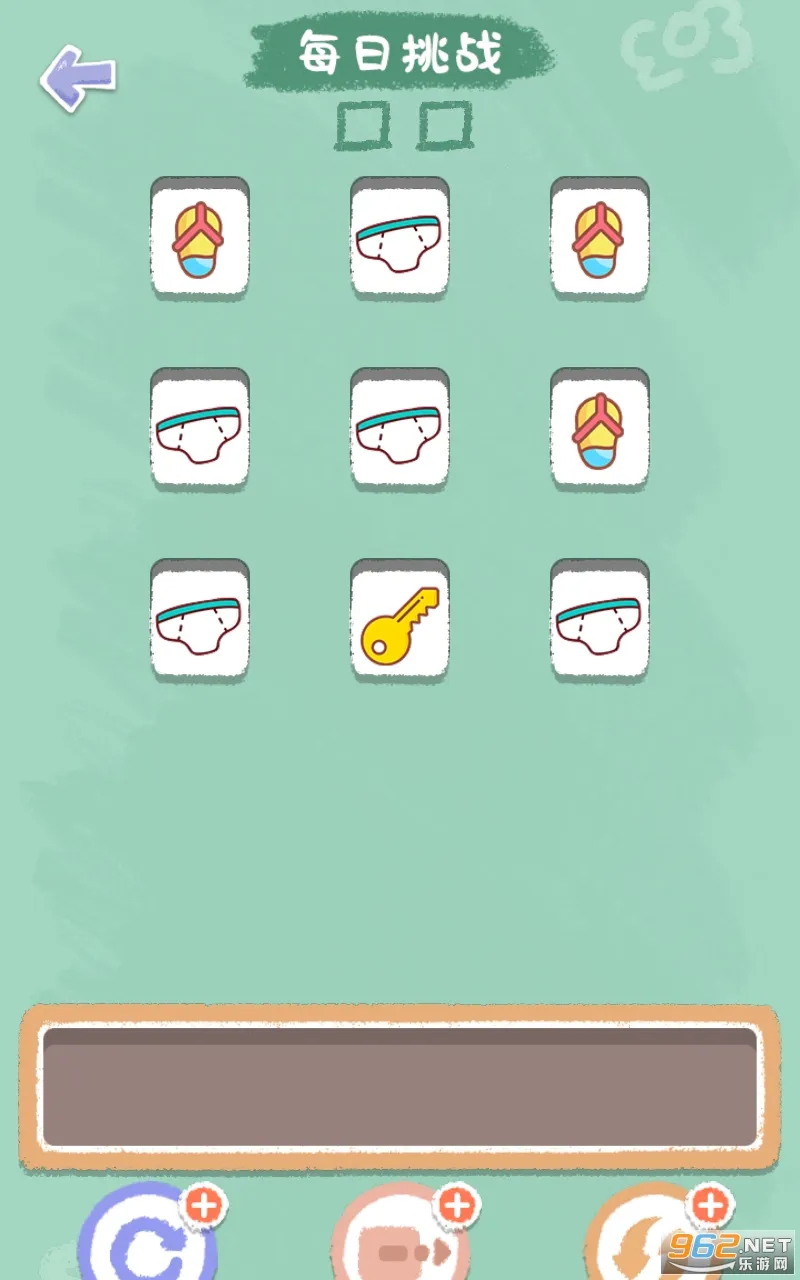This screenshot has width=800, height=1280.
Task: Select the flip-flop tile in the top-left slot
Action: (199, 238)
